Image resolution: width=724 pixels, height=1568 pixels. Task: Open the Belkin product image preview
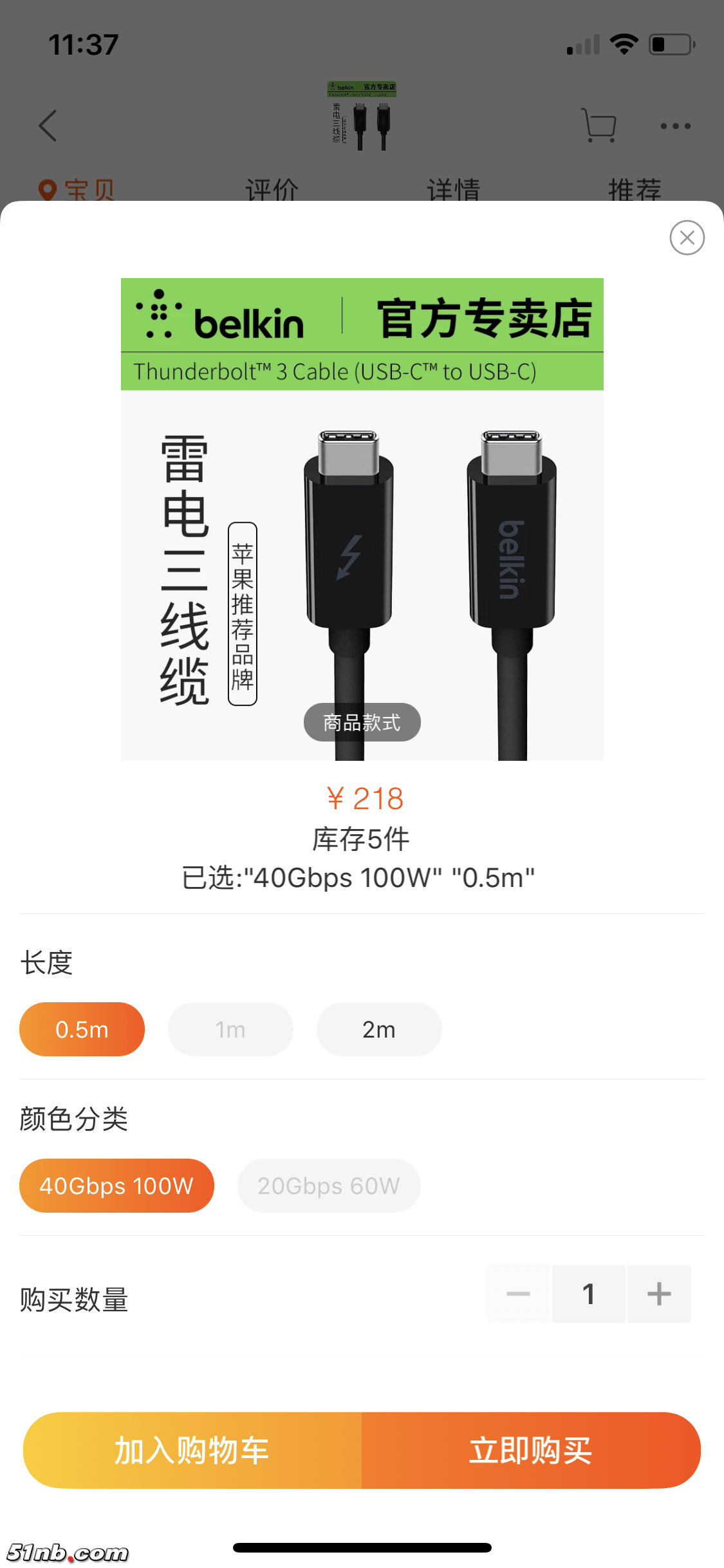tap(362, 519)
